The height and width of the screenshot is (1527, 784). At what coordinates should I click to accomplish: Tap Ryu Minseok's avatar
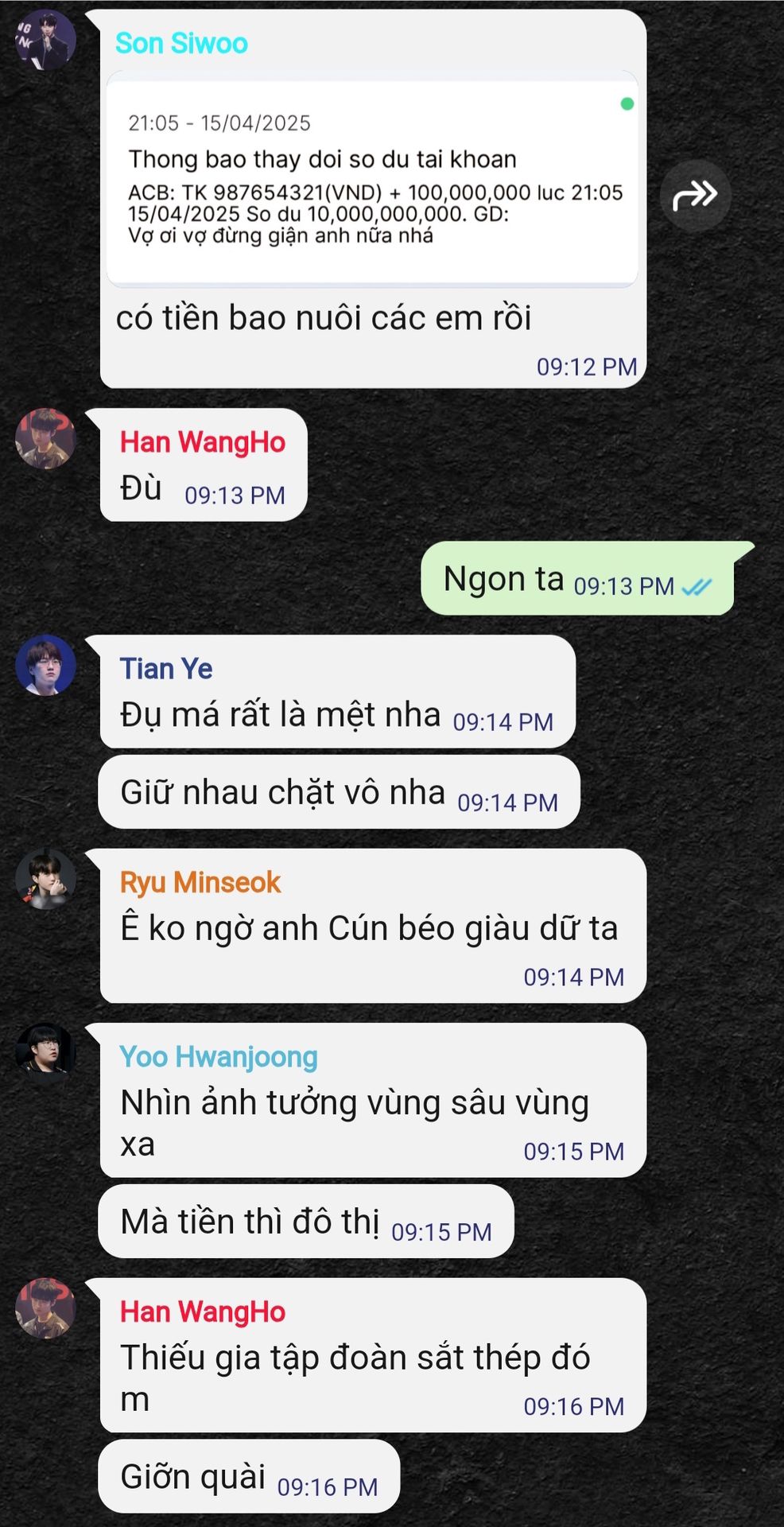tap(46, 879)
